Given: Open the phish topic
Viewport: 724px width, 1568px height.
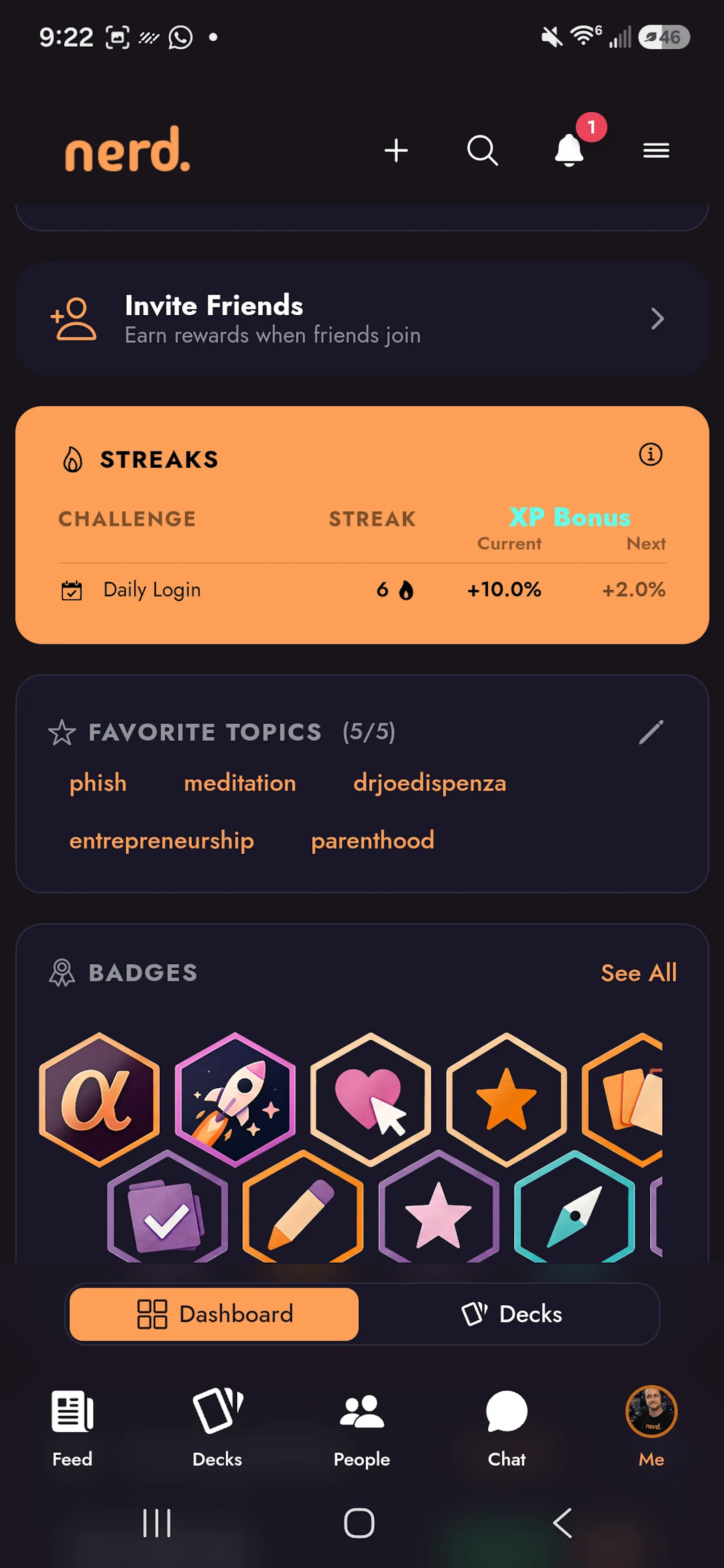Looking at the screenshot, I should click(98, 783).
